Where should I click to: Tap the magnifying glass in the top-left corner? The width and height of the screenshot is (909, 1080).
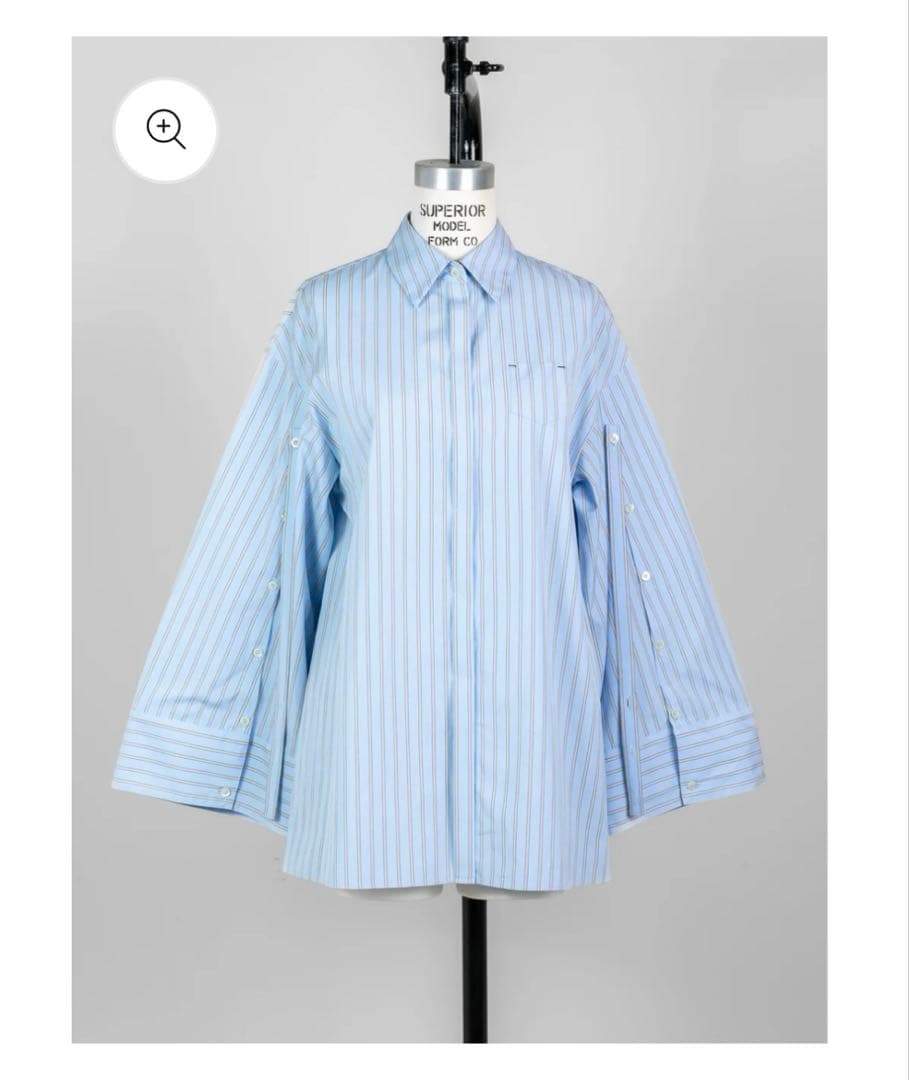[166, 128]
